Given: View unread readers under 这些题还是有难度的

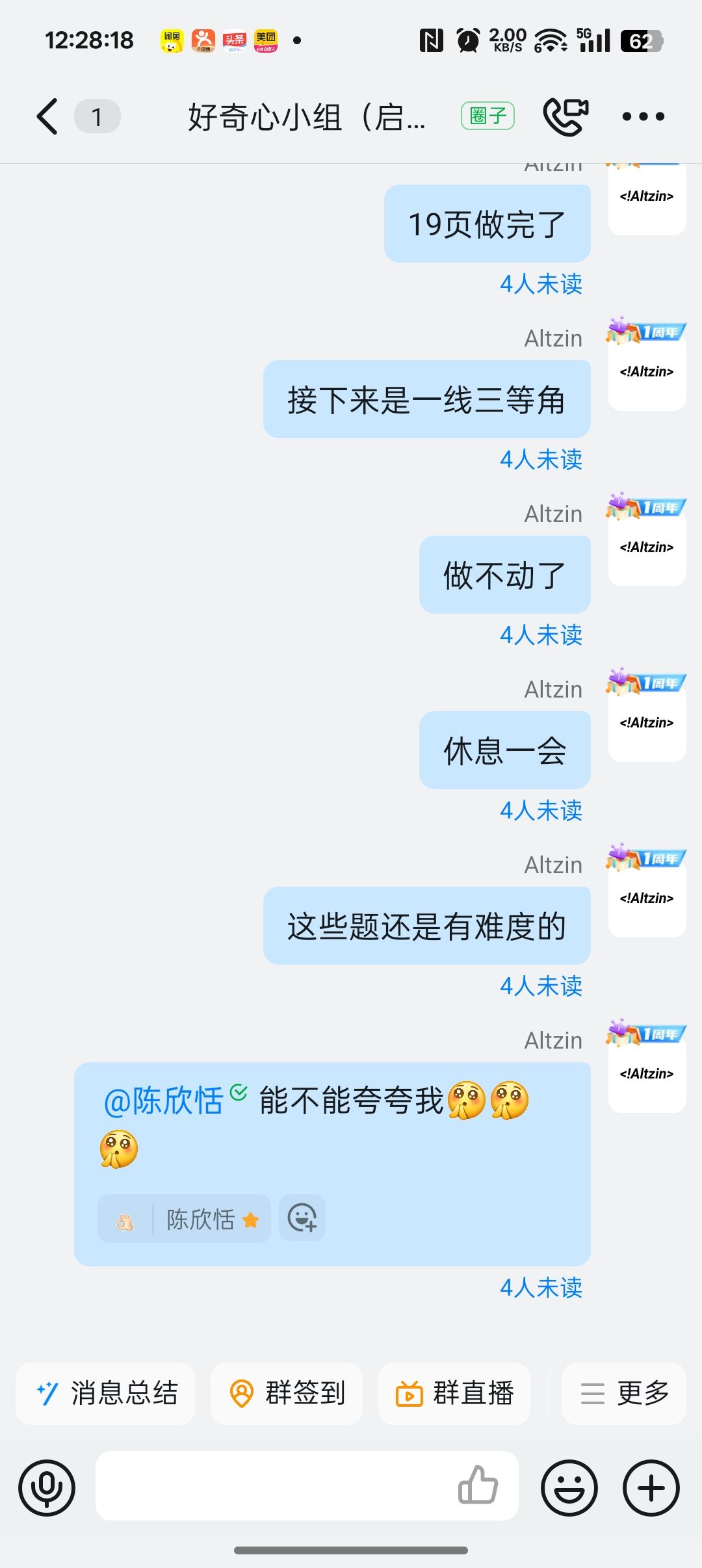Looking at the screenshot, I should (541, 986).
